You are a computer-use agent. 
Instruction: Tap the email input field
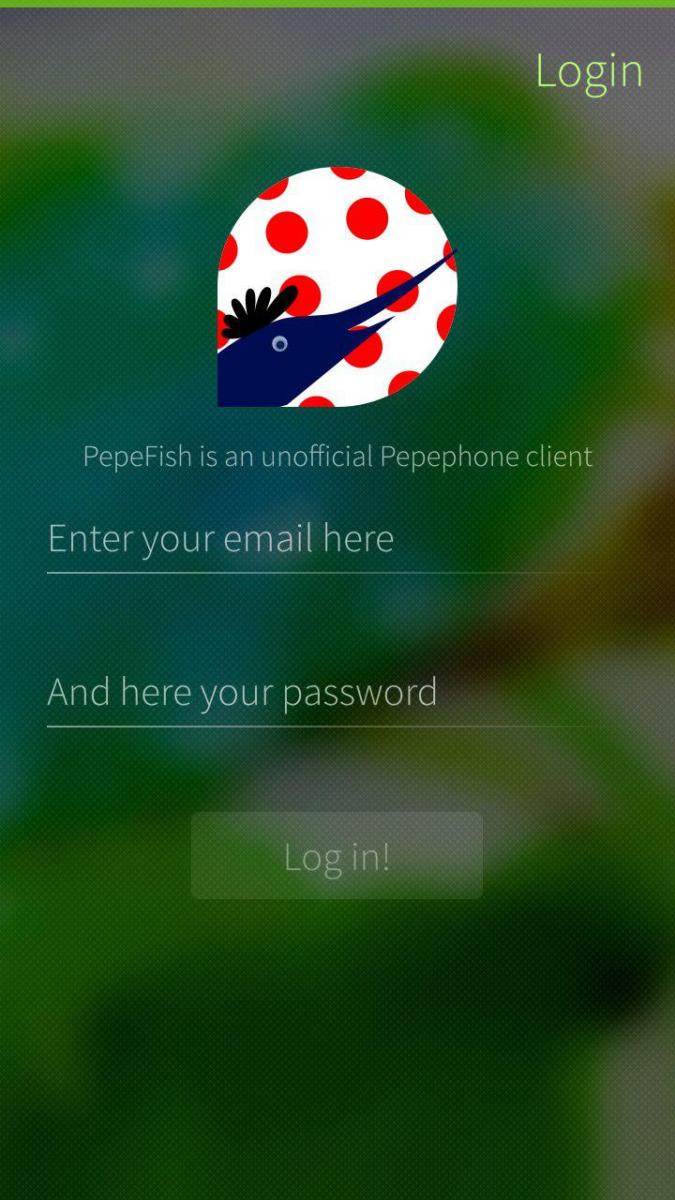(318, 539)
